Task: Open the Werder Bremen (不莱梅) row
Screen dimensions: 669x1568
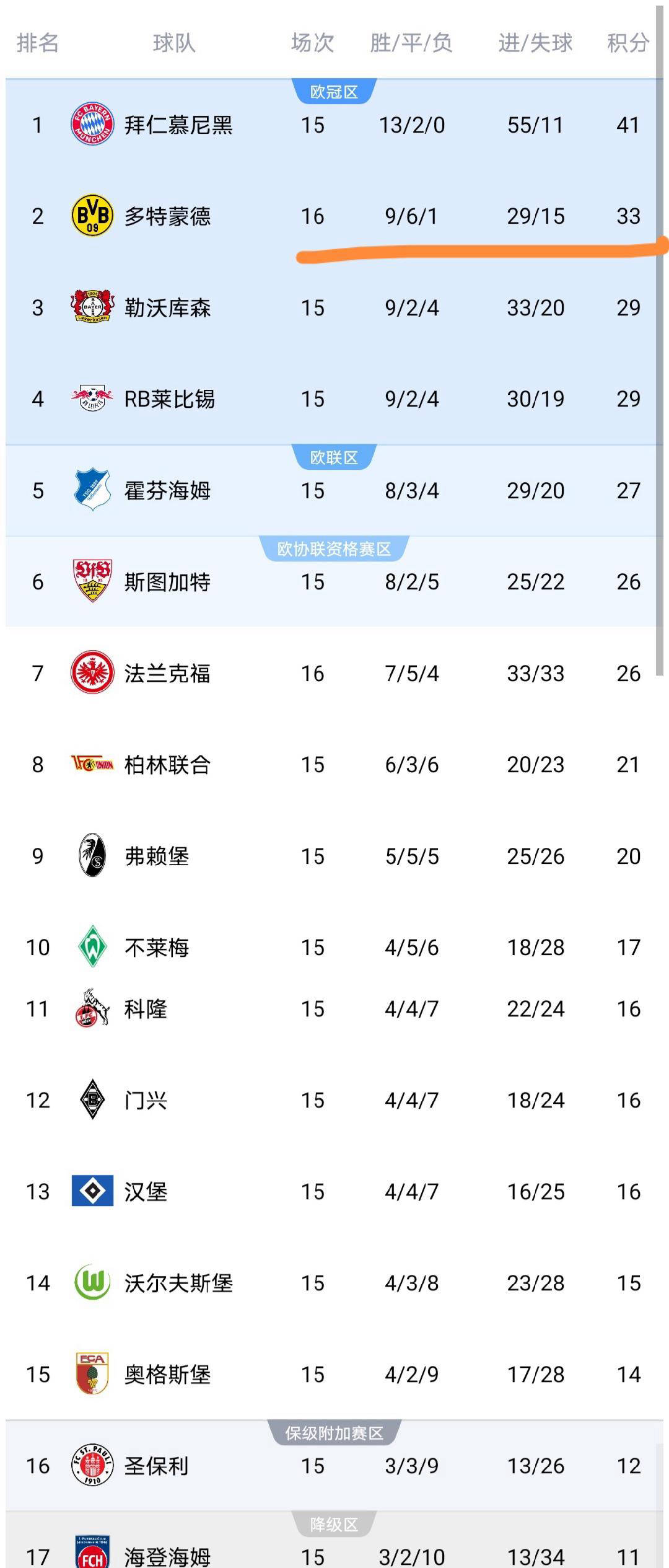Action: [x=157, y=948]
